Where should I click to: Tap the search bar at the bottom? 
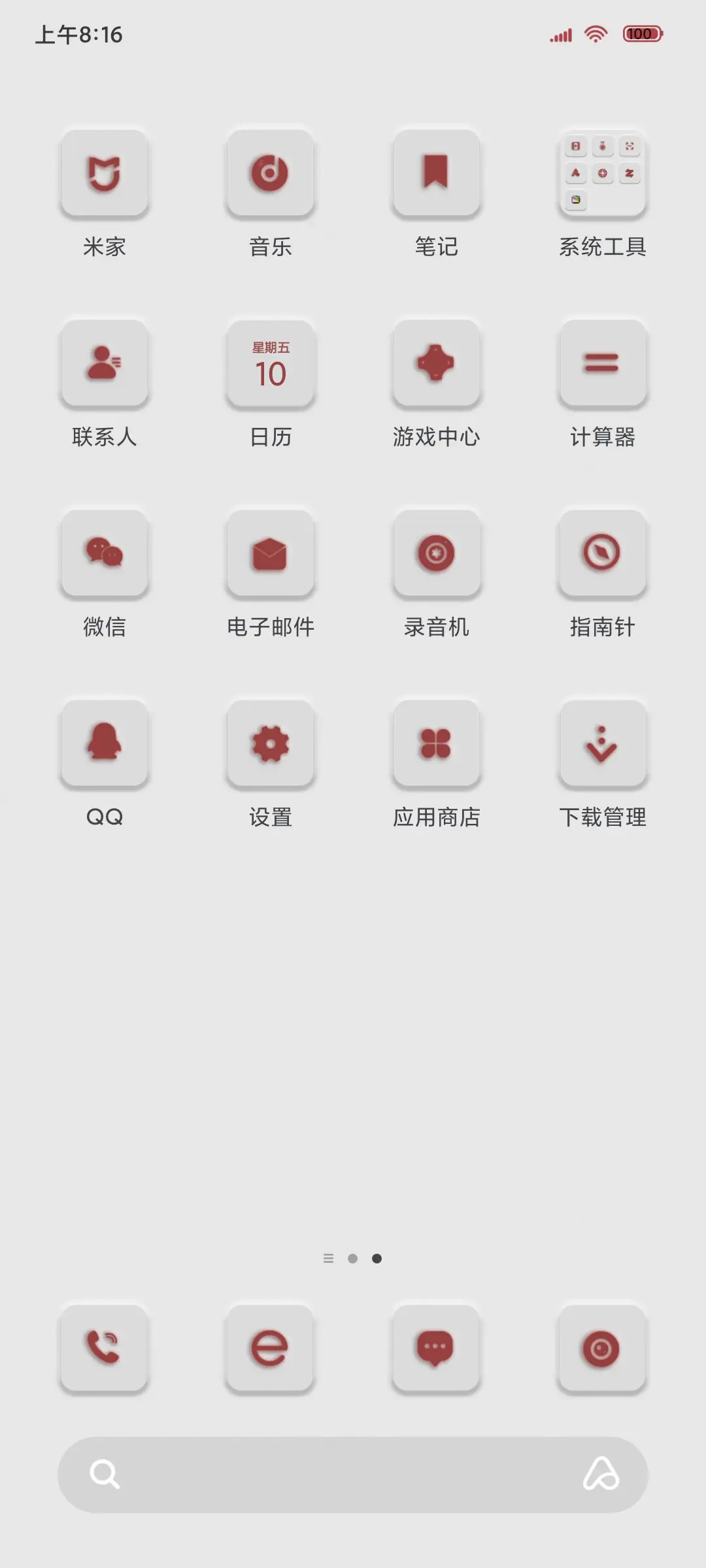353,1474
